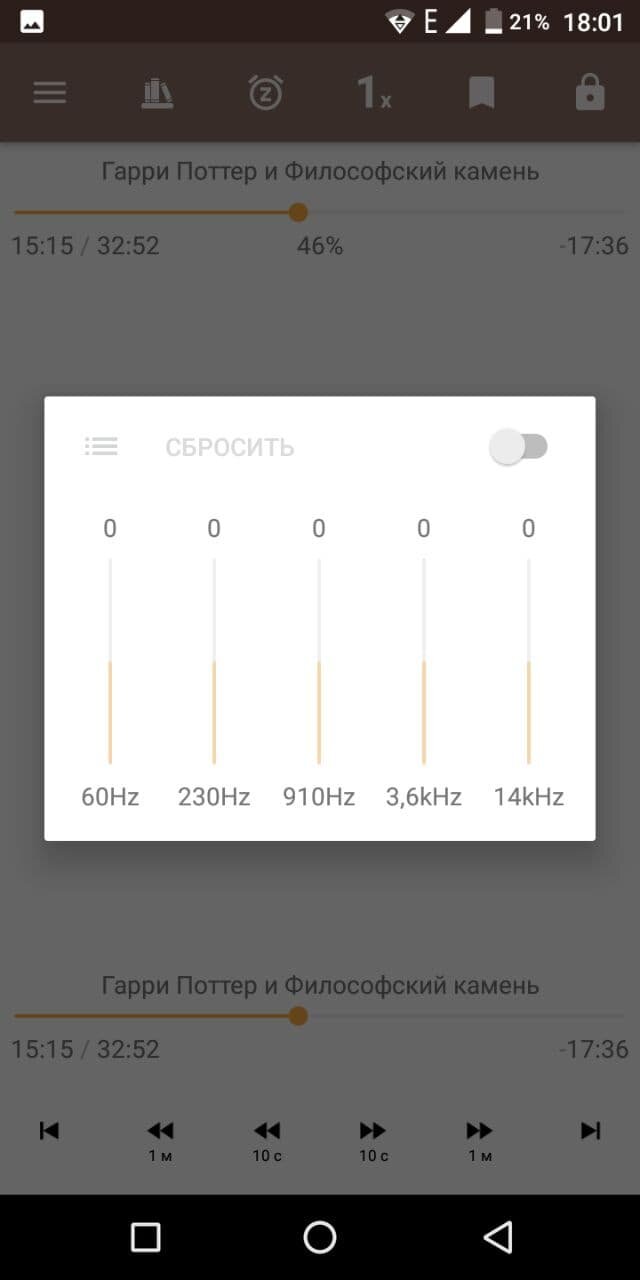Go to the home screen
640x1280 pixels.
point(320,1237)
